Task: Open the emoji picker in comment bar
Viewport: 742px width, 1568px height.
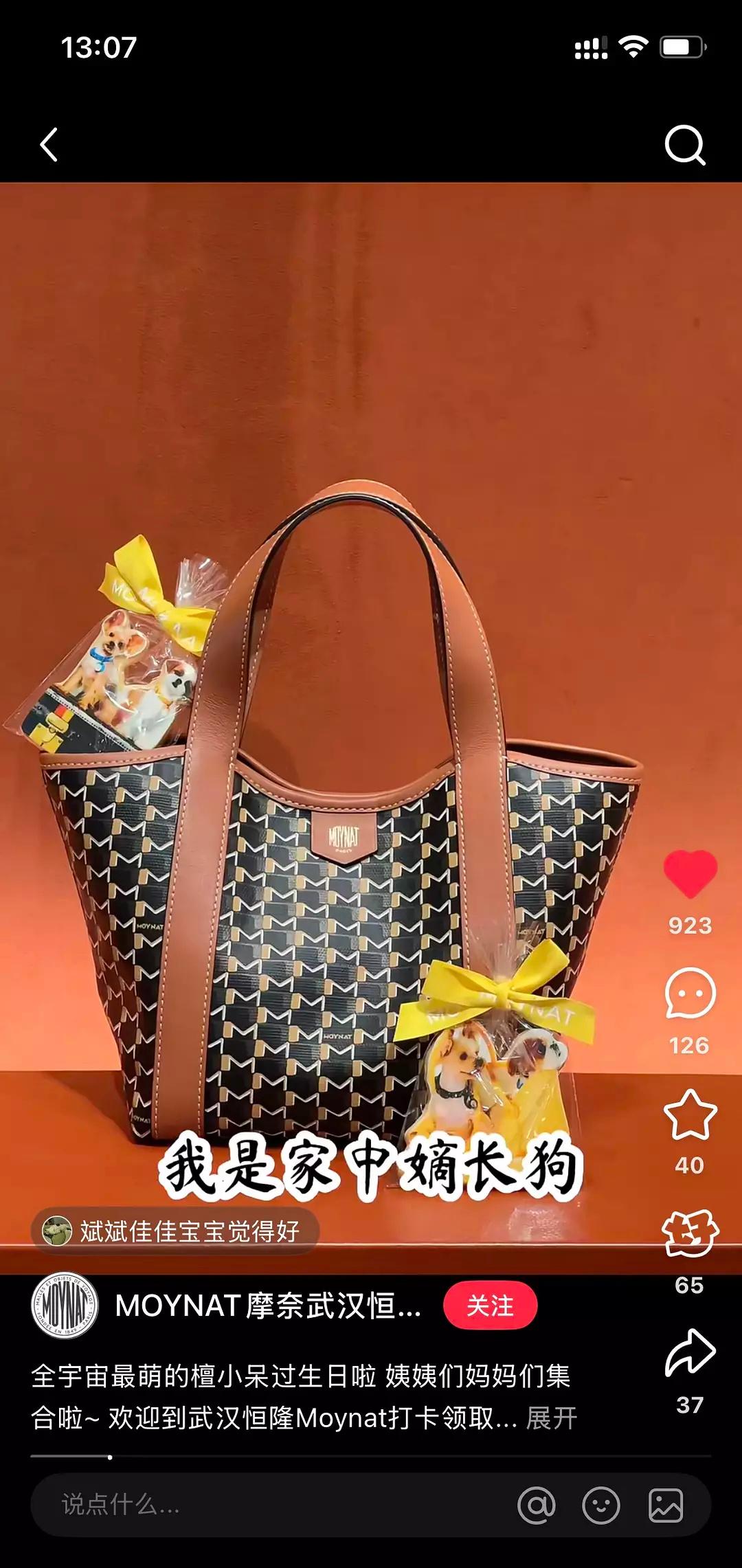Action: (x=601, y=1505)
